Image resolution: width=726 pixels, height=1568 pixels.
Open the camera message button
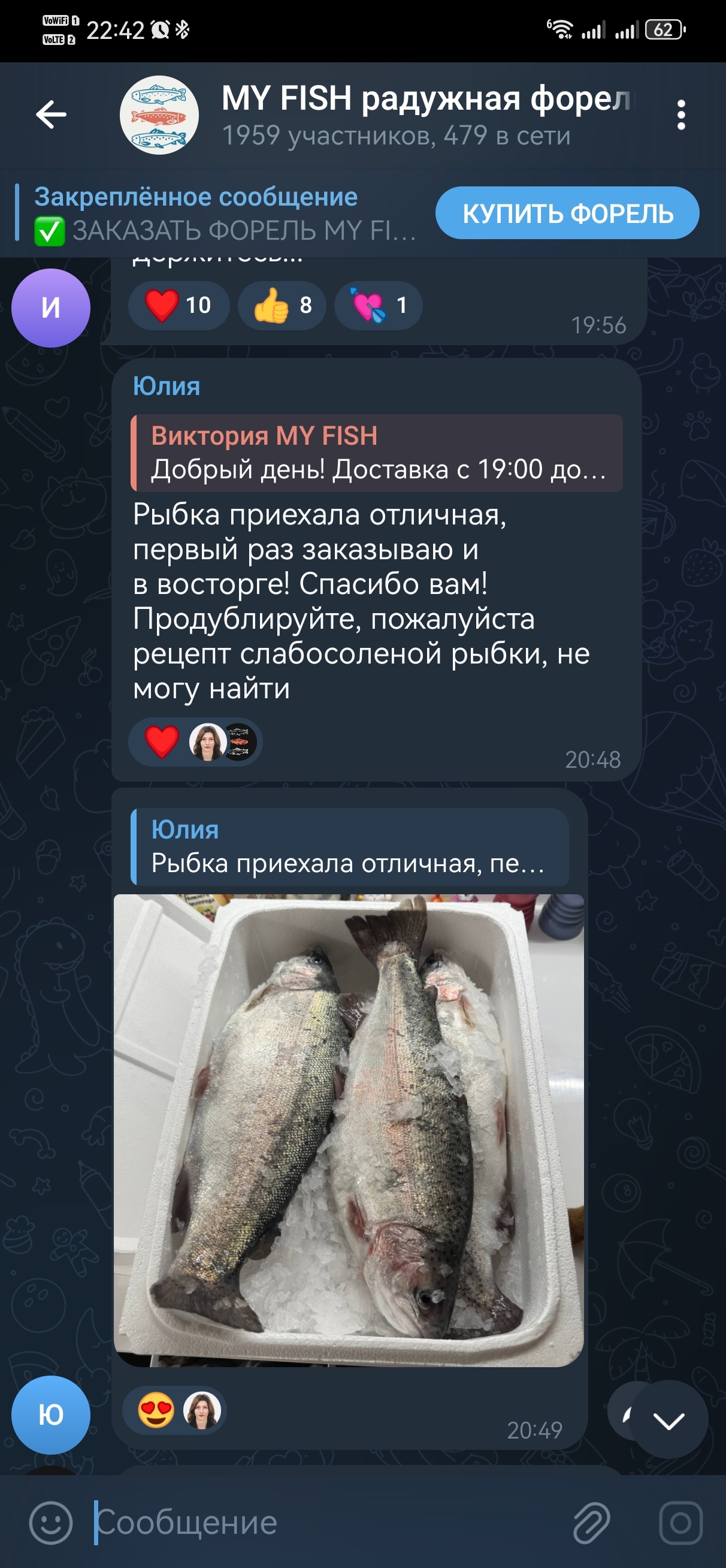pos(680,1523)
